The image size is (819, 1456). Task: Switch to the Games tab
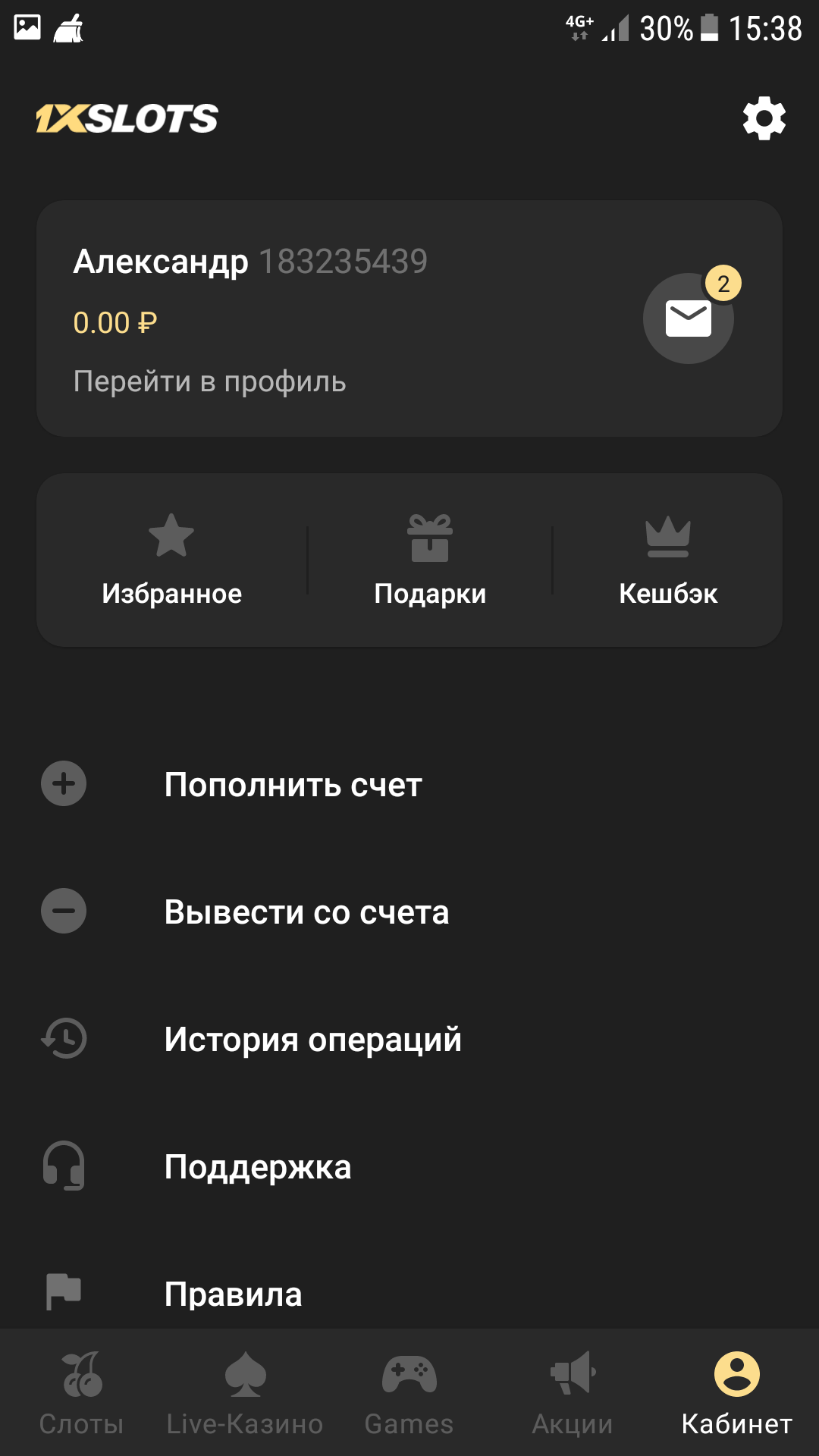click(x=409, y=1394)
